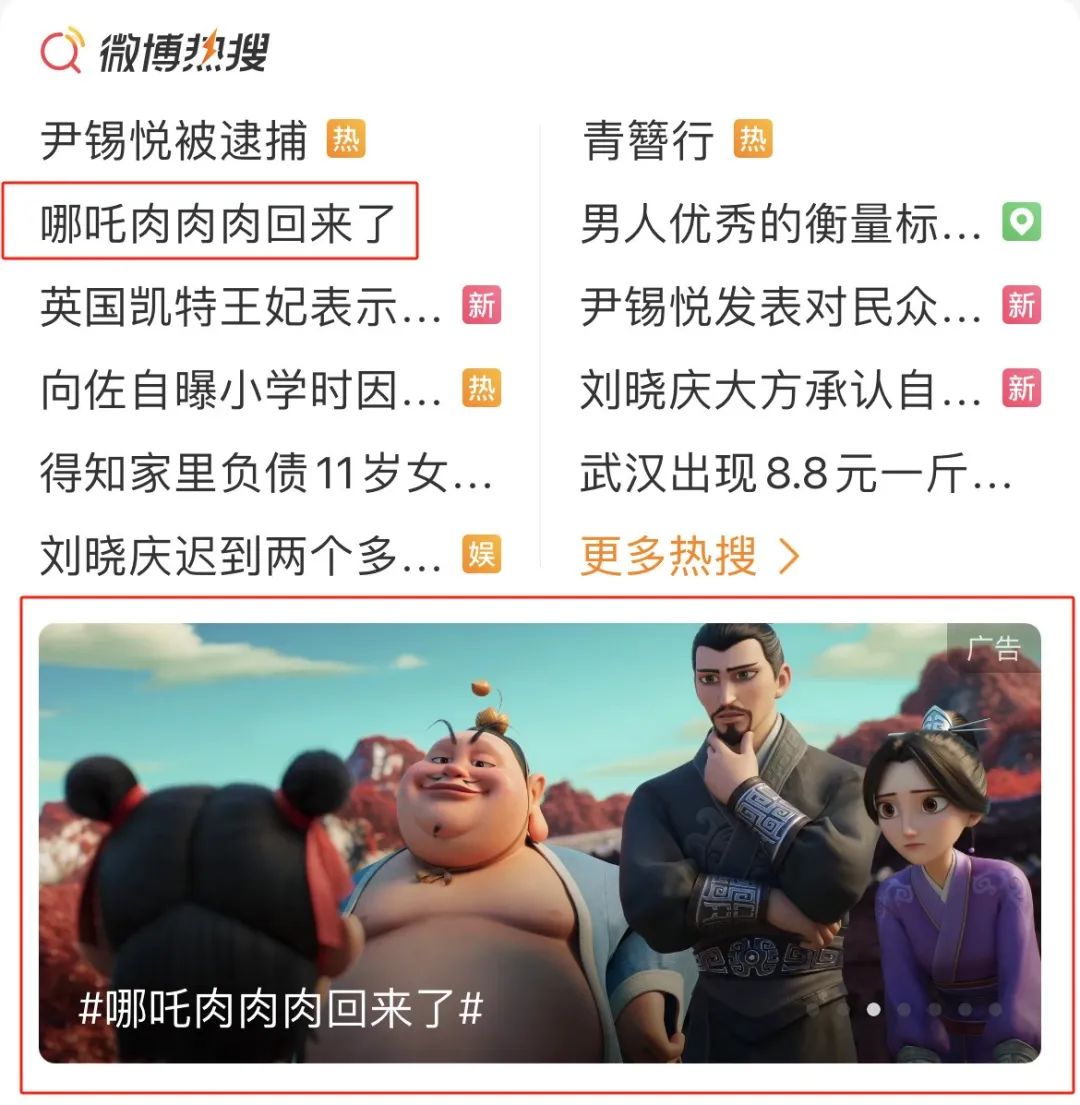Open hot search 青簪行
The height and width of the screenshot is (1105, 1080).
(x=648, y=141)
